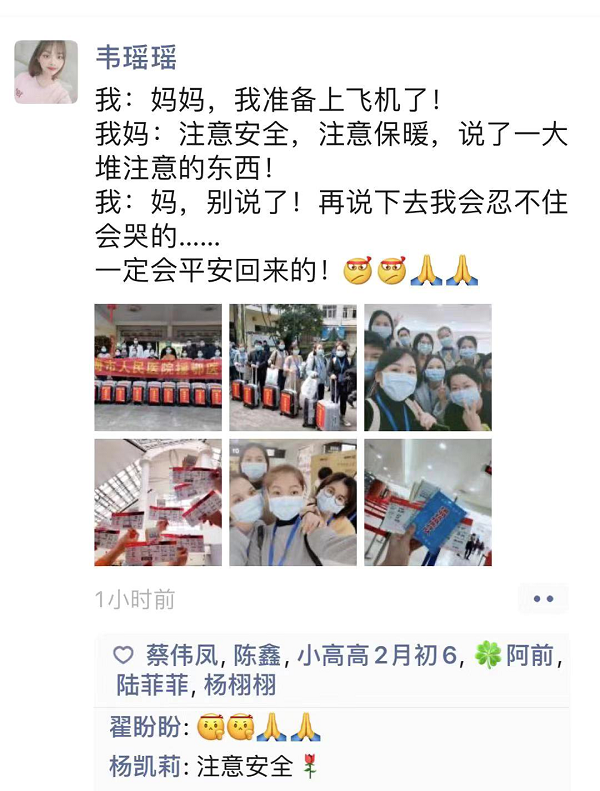Open the masked group selfie photo

point(427,367)
